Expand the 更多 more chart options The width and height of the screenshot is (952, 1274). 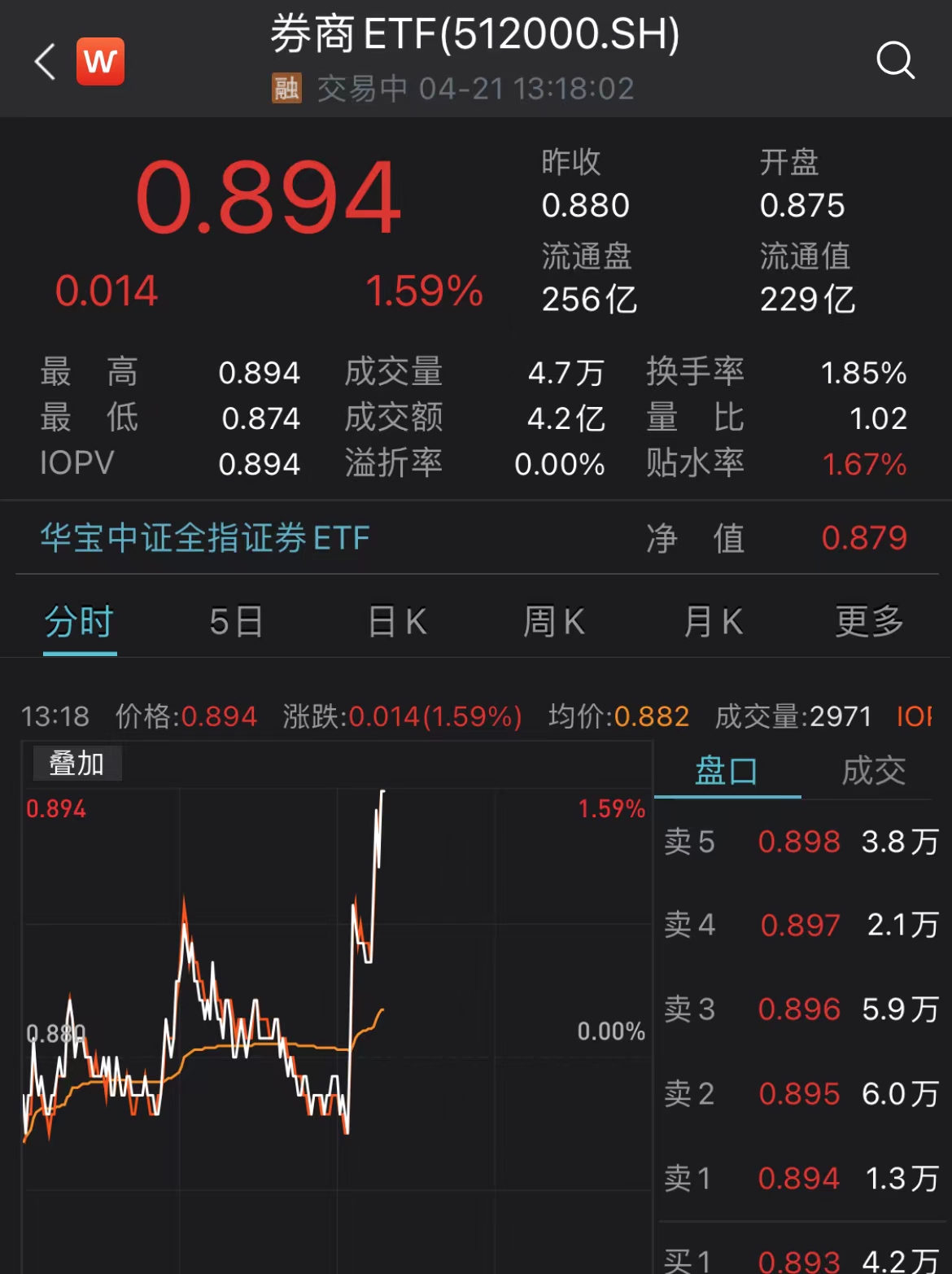[867, 620]
